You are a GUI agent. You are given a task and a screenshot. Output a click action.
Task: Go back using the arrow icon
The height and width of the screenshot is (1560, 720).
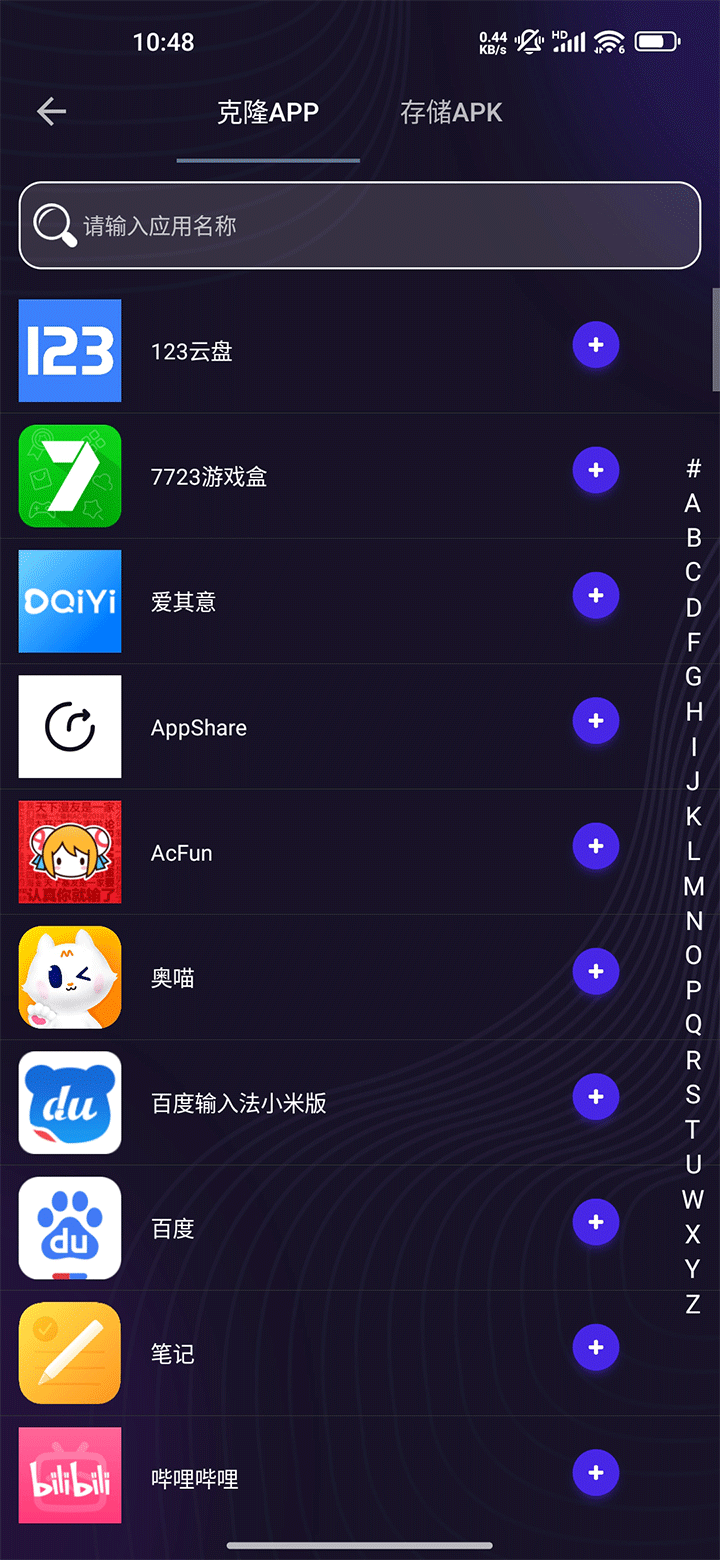coord(51,112)
